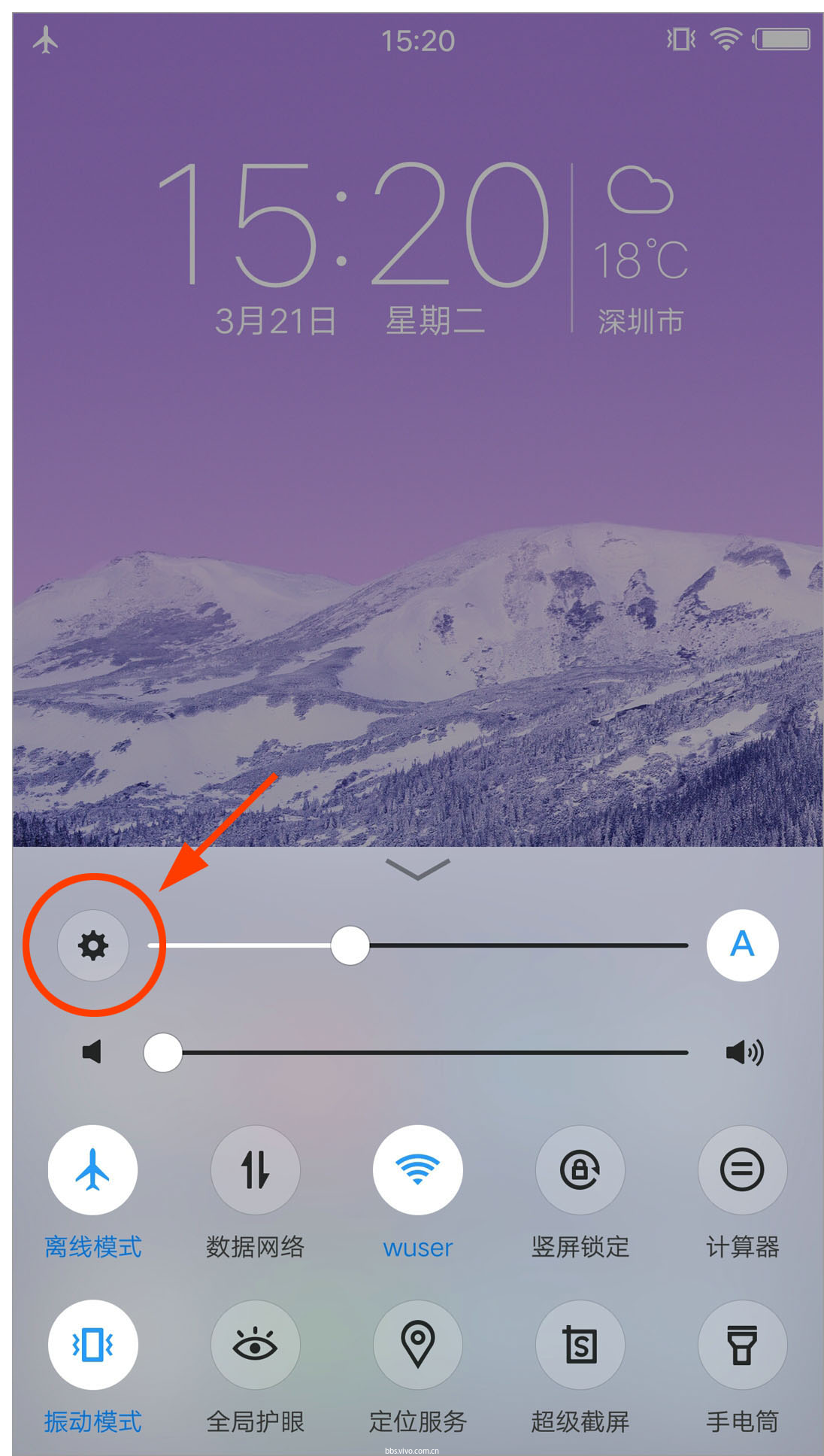Enable auto brightness with the A button
This screenshot has width=824, height=1456.
point(741,945)
